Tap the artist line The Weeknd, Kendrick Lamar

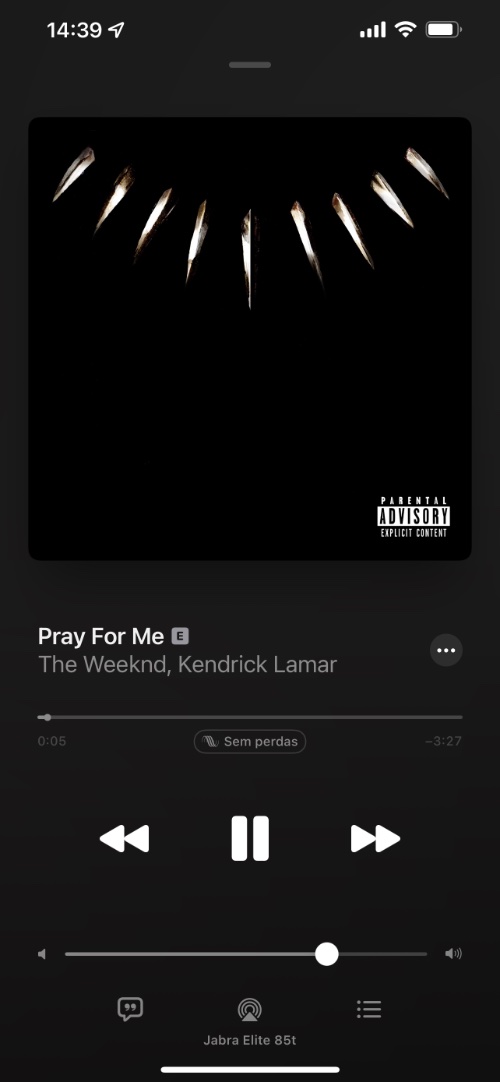click(x=188, y=665)
